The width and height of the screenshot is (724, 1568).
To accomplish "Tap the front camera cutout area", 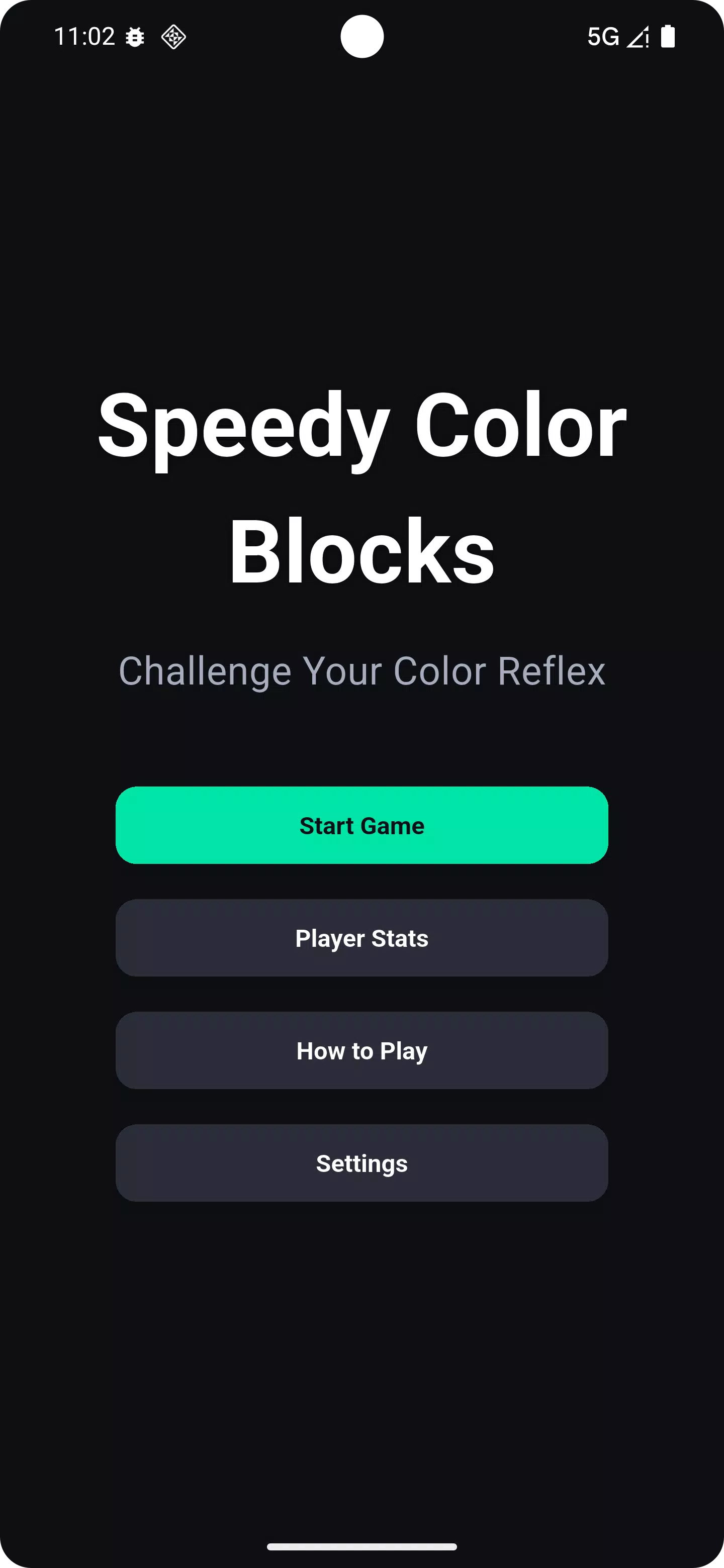I will point(361,37).
